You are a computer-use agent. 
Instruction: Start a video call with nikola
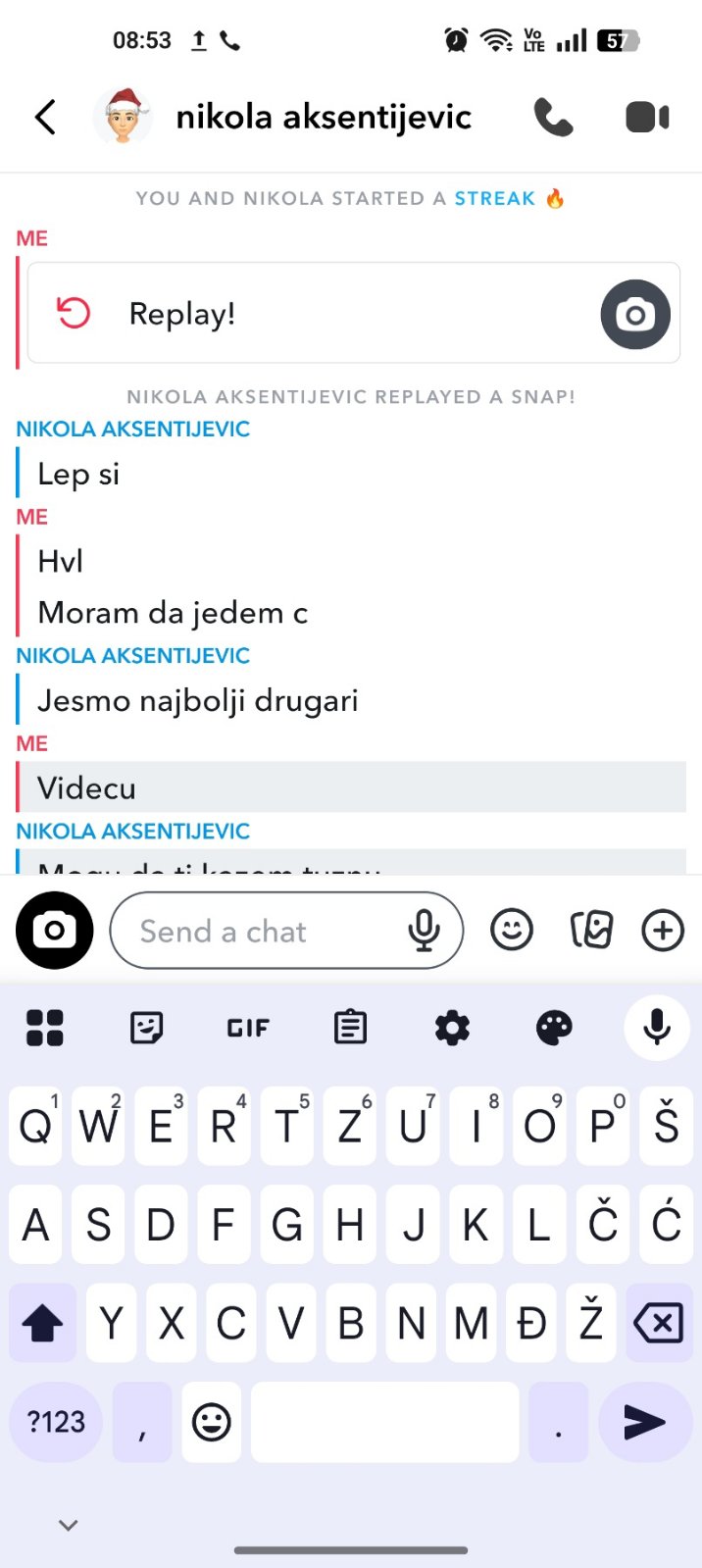647,118
